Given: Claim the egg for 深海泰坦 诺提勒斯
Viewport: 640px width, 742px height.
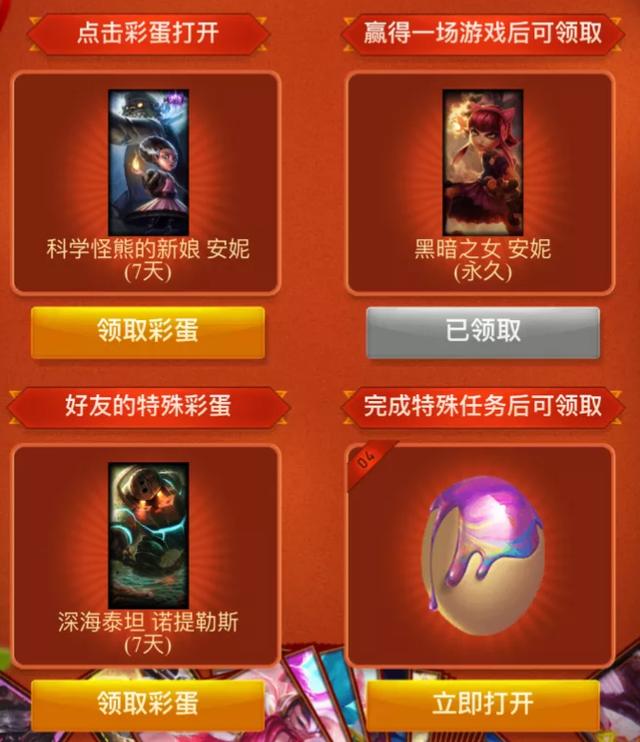Looking at the screenshot, I should (x=148, y=703).
